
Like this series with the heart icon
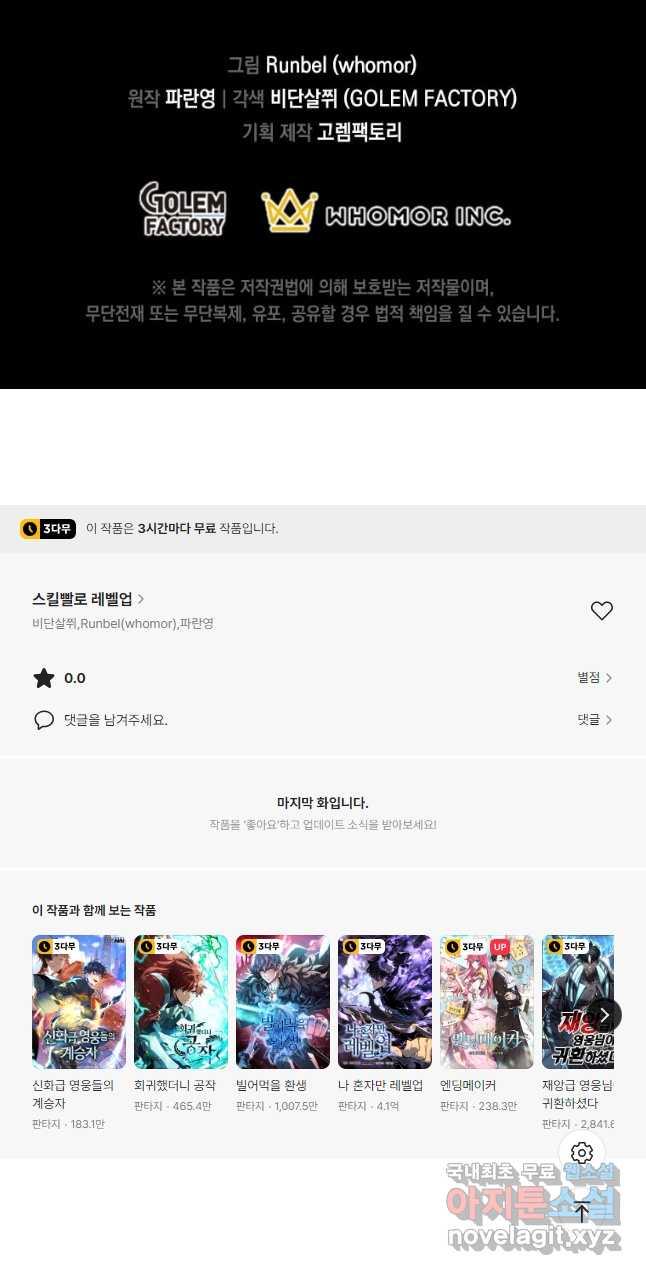tap(601, 610)
